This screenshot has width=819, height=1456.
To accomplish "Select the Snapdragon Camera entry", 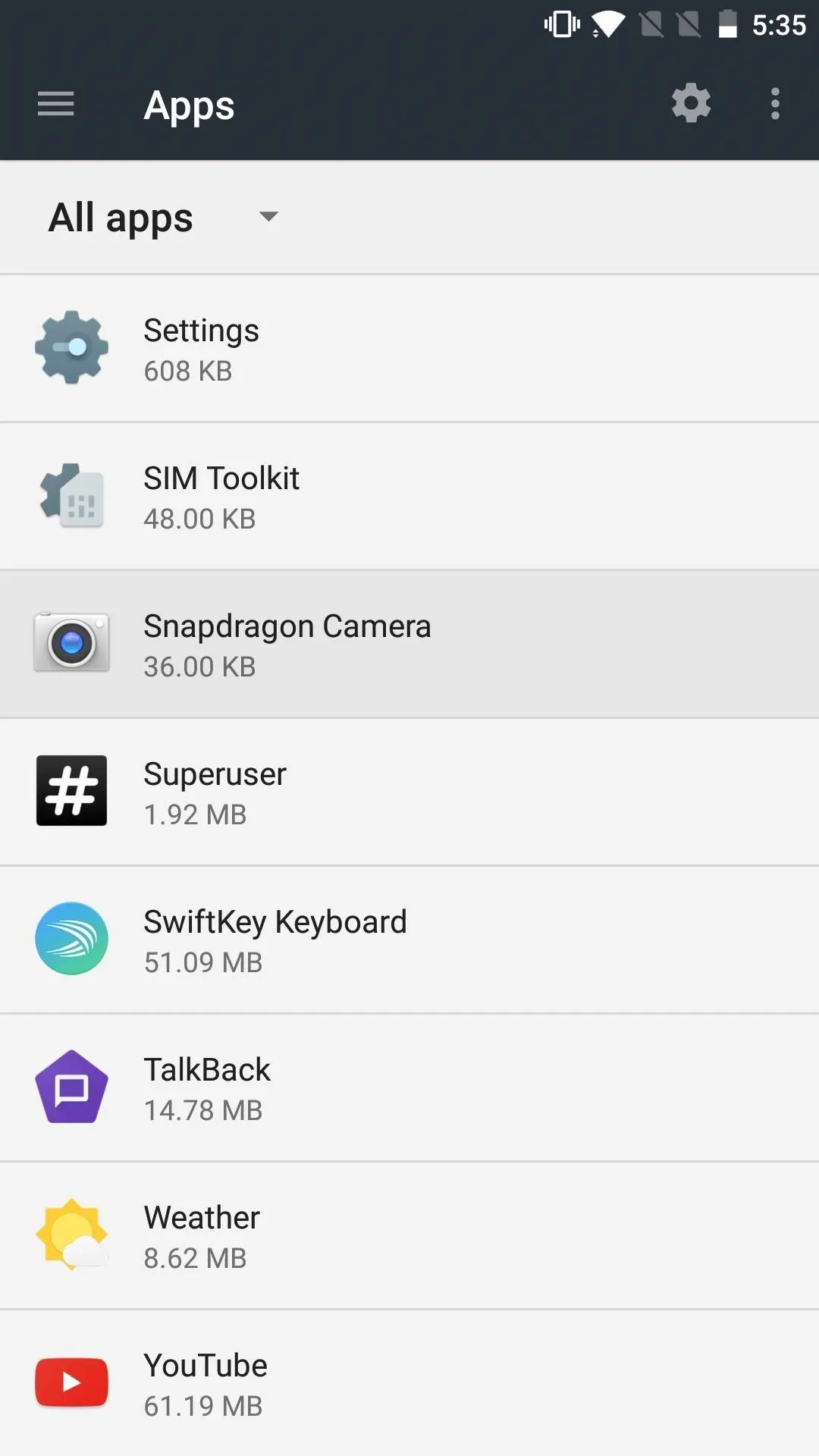I will click(x=409, y=645).
